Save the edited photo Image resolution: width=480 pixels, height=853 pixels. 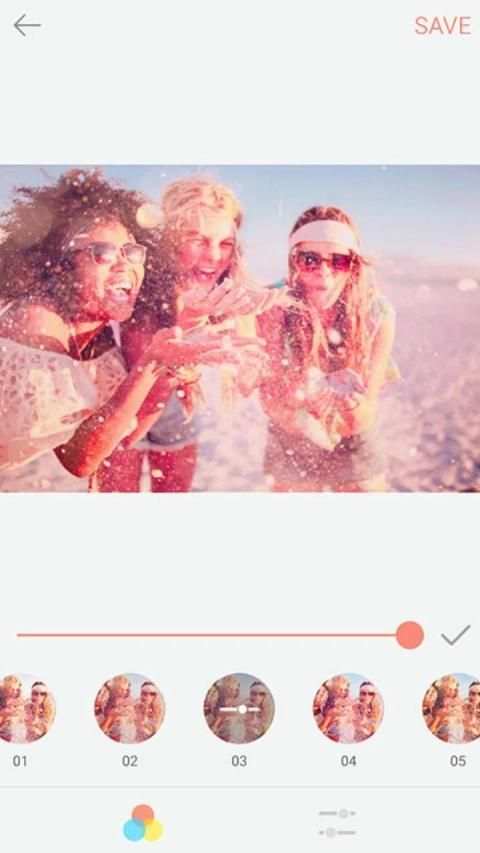(442, 26)
